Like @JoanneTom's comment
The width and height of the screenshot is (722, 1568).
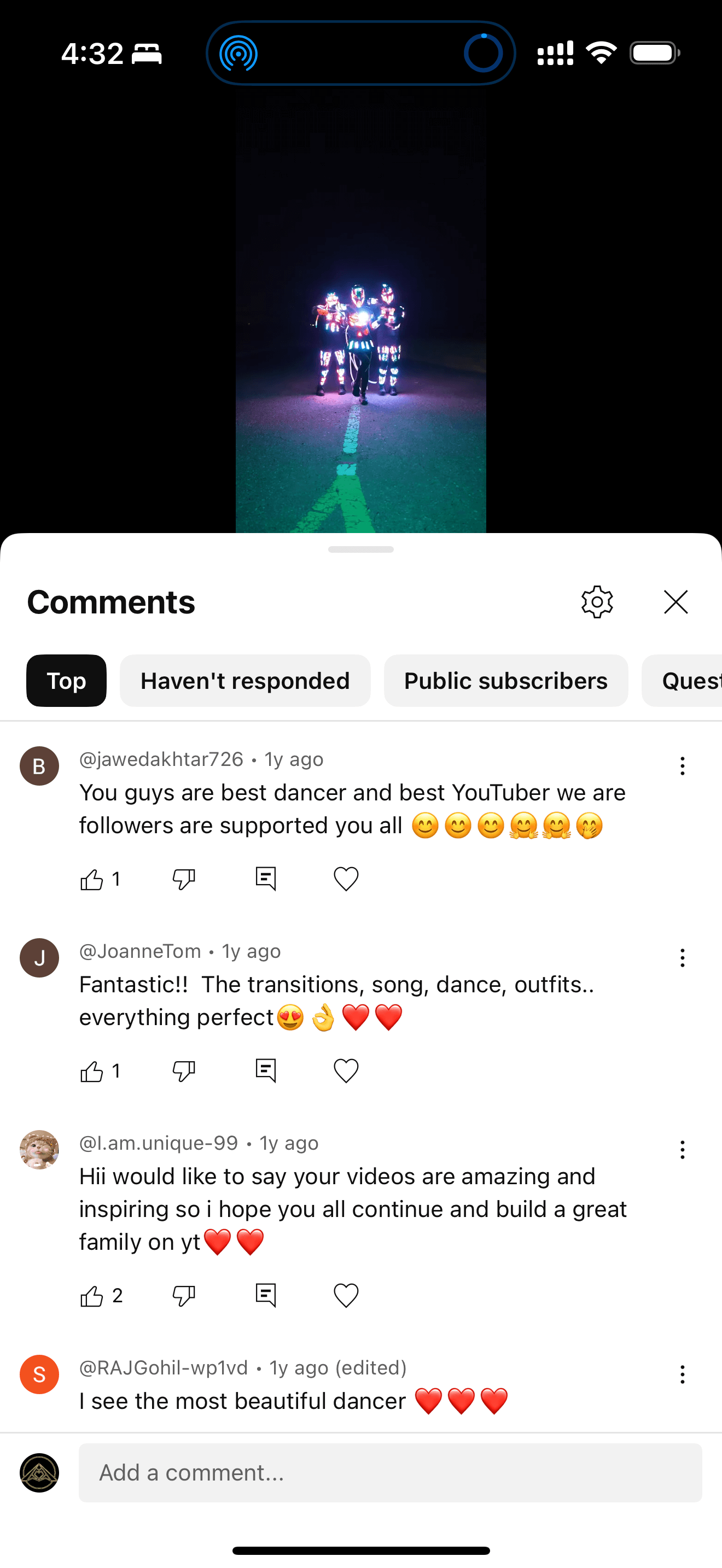[92, 1070]
